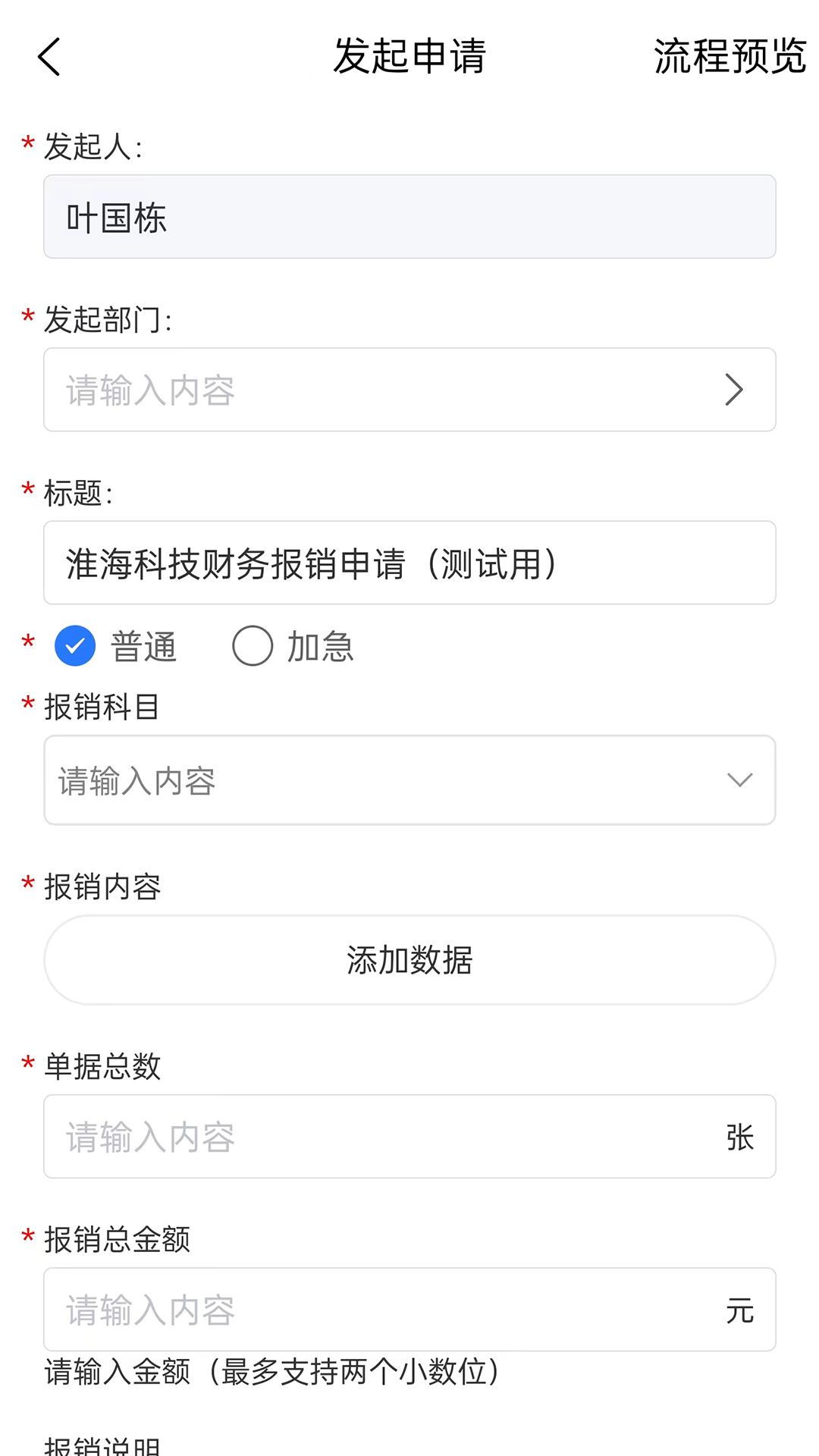819x1456 pixels.
Task: Tap the expense category dropdown arrow
Action: pyautogui.click(x=739, y=780)
